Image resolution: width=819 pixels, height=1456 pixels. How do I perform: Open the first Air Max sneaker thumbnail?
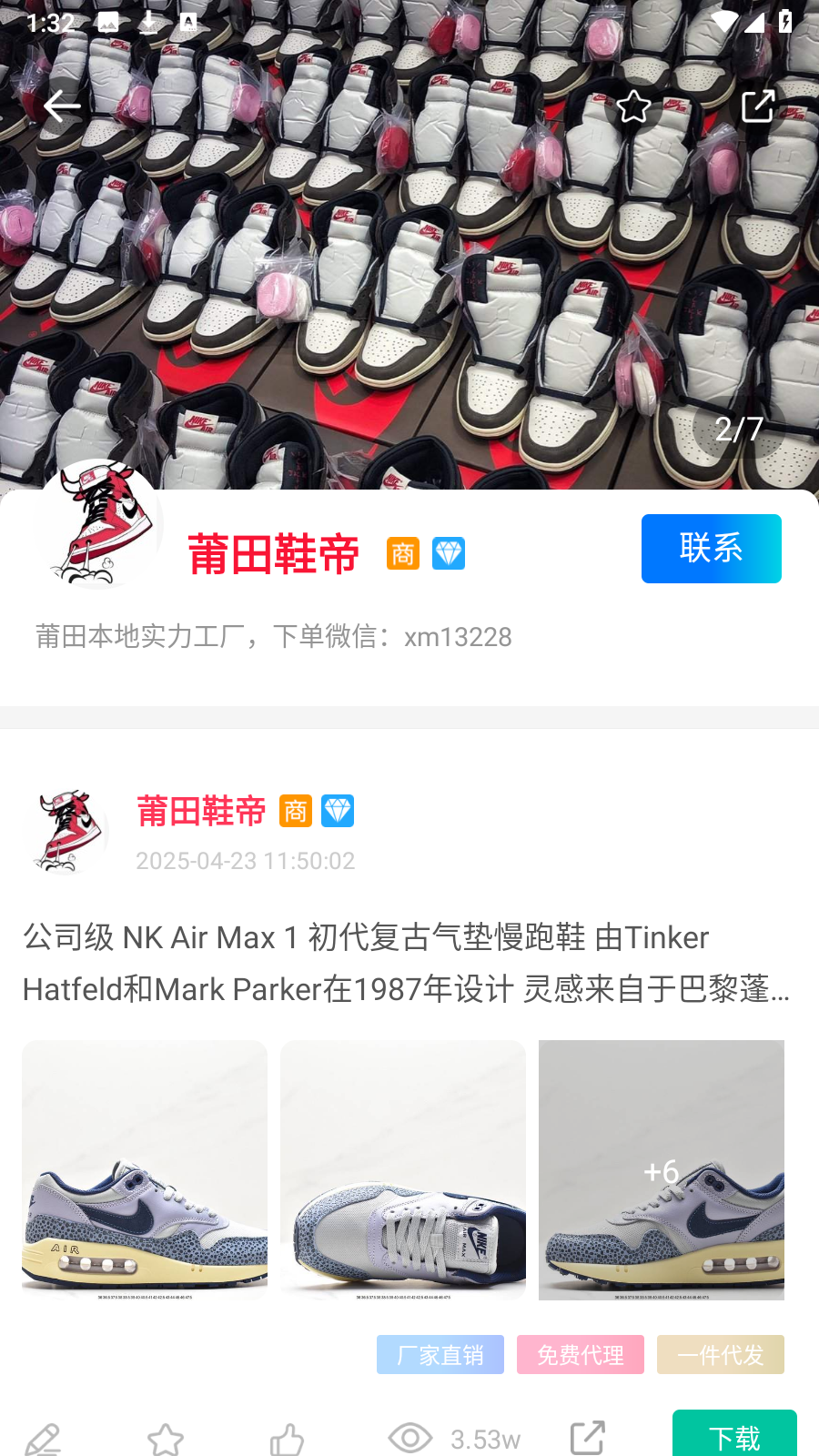[145, 1170]
